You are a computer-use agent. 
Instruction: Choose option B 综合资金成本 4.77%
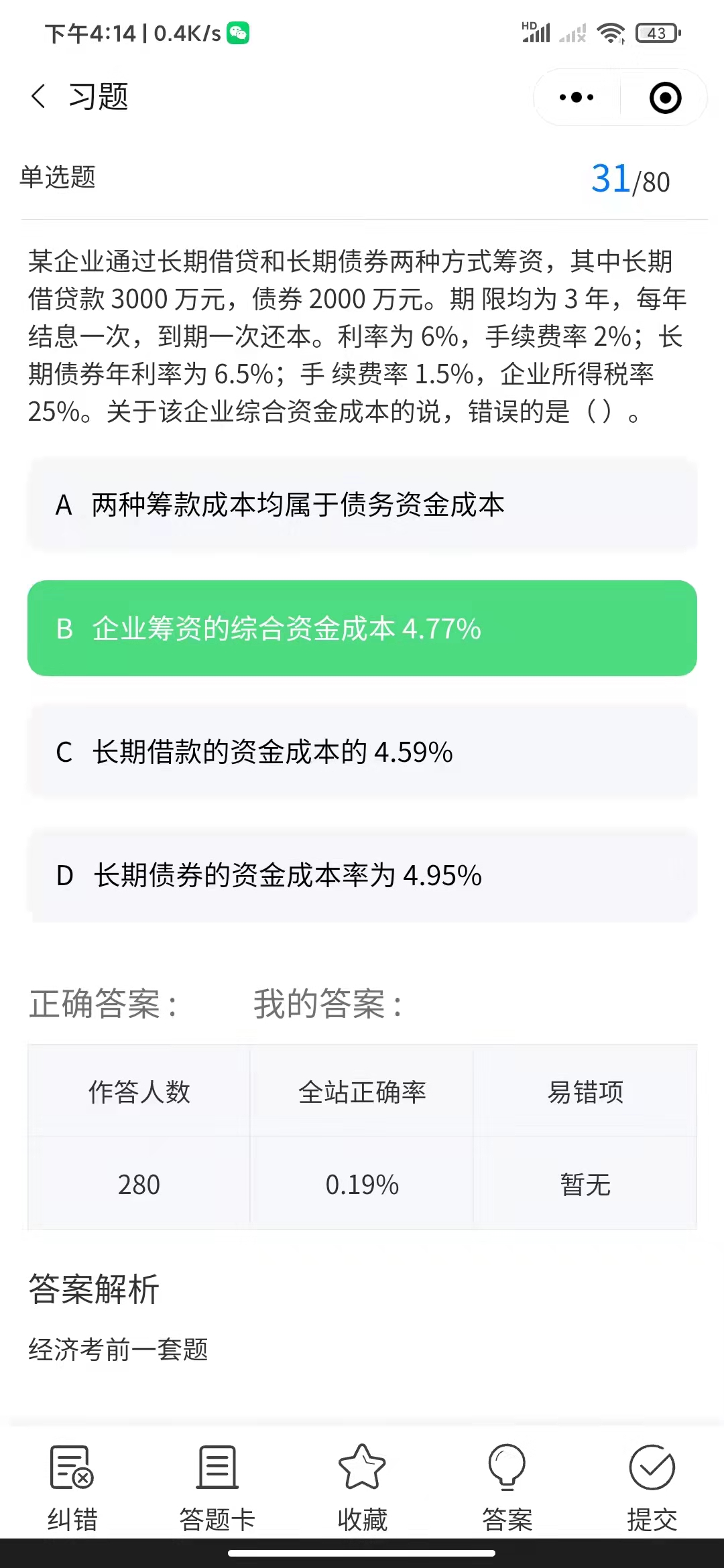pos(362,629)
